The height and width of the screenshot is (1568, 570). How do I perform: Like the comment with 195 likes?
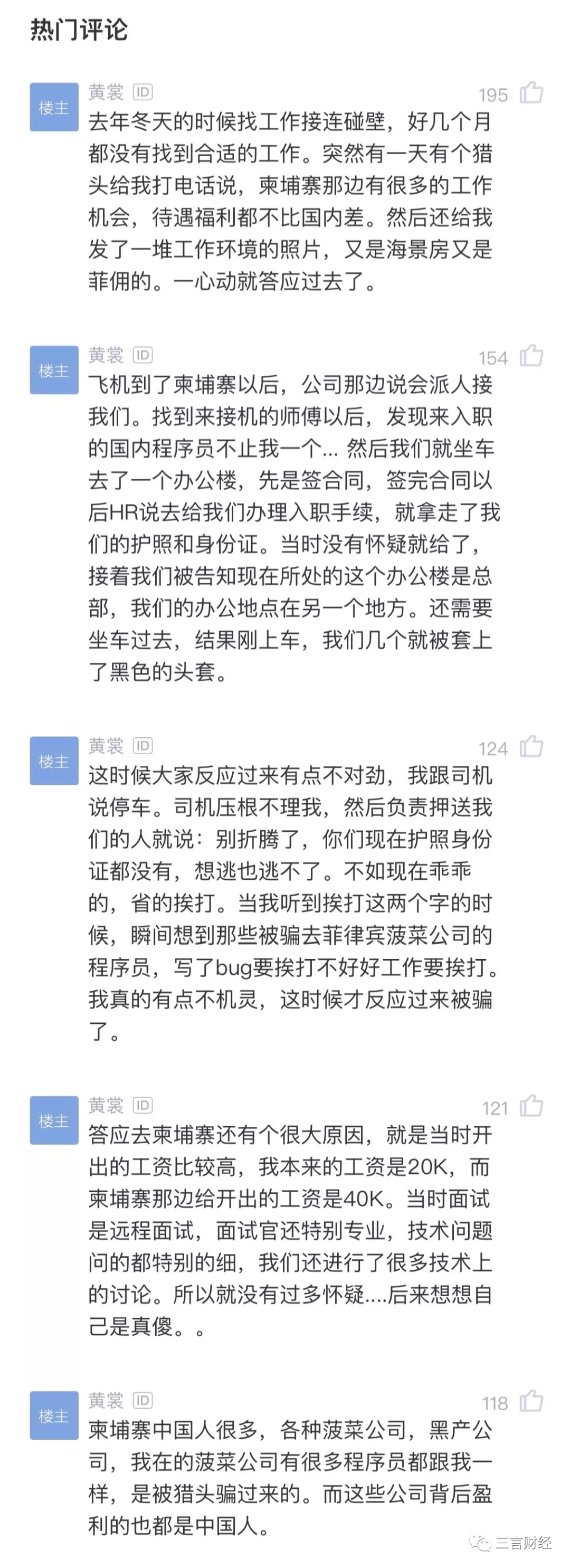click(531, 93)
